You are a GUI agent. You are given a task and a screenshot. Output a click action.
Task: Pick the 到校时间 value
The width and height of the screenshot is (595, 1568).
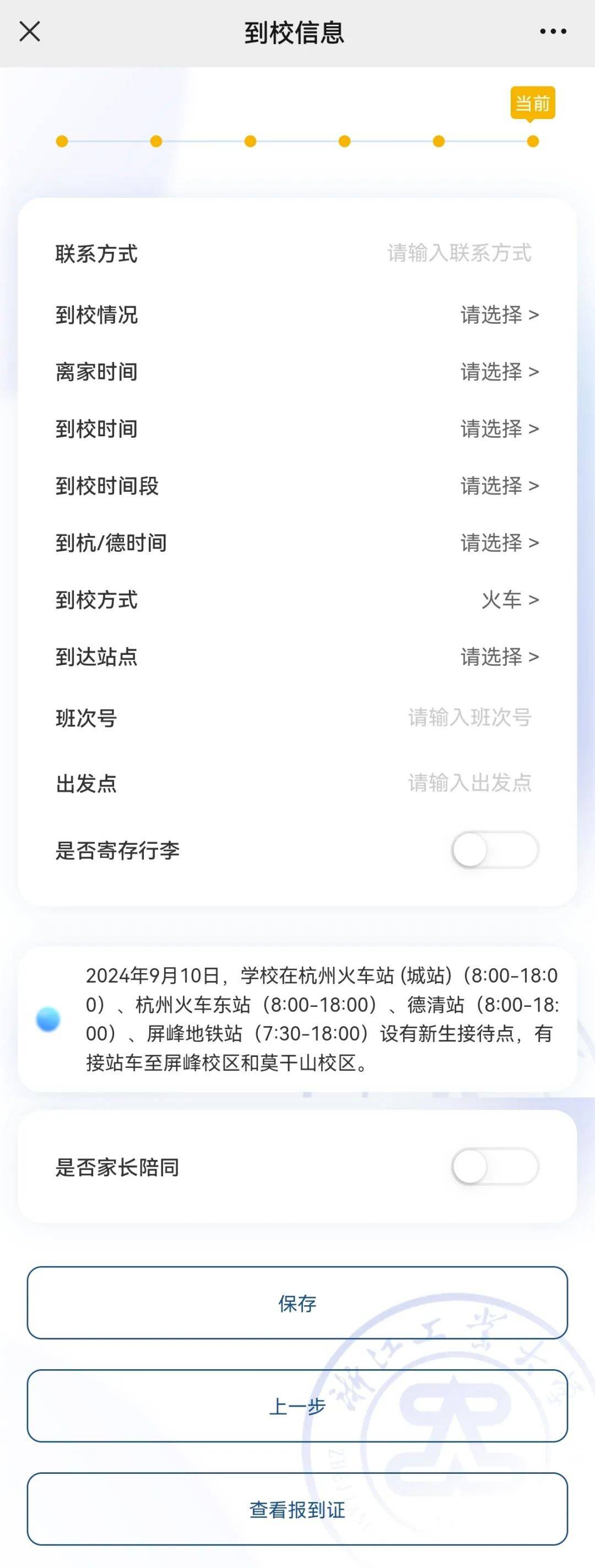[x=499, y=428]
